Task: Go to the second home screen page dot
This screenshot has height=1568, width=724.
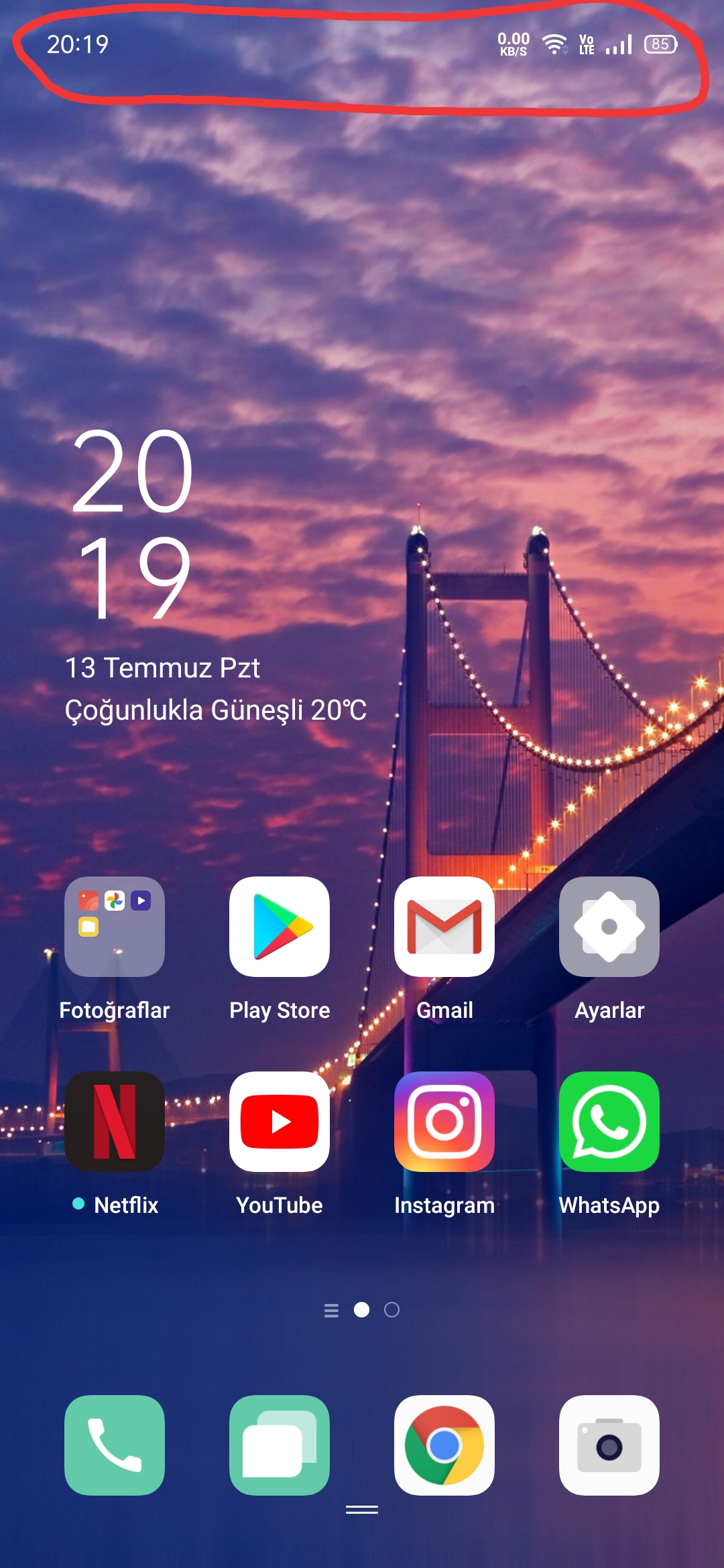Action: (392, 1310)
